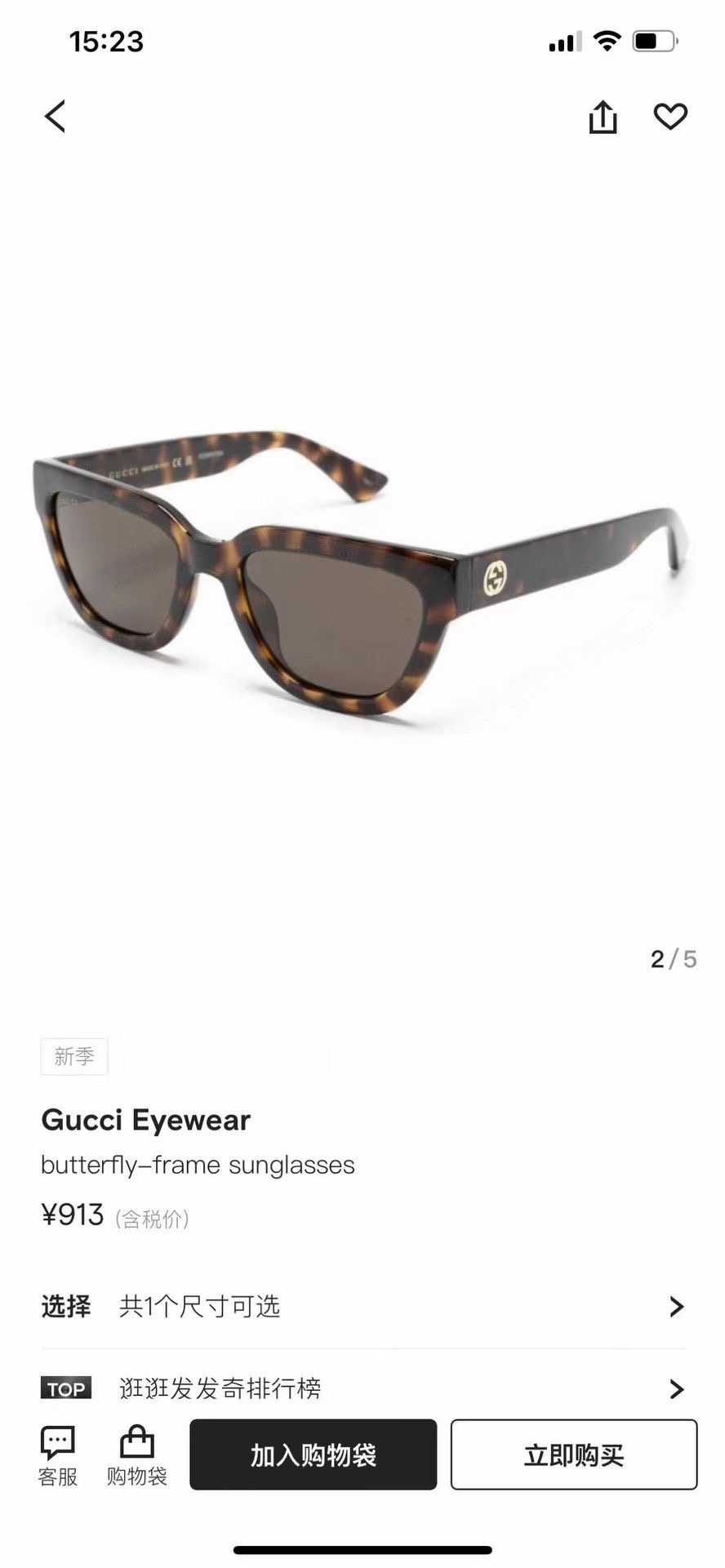Go back to the previous page
This screenshot has height=1568, width=725.
tap(55, 117)
